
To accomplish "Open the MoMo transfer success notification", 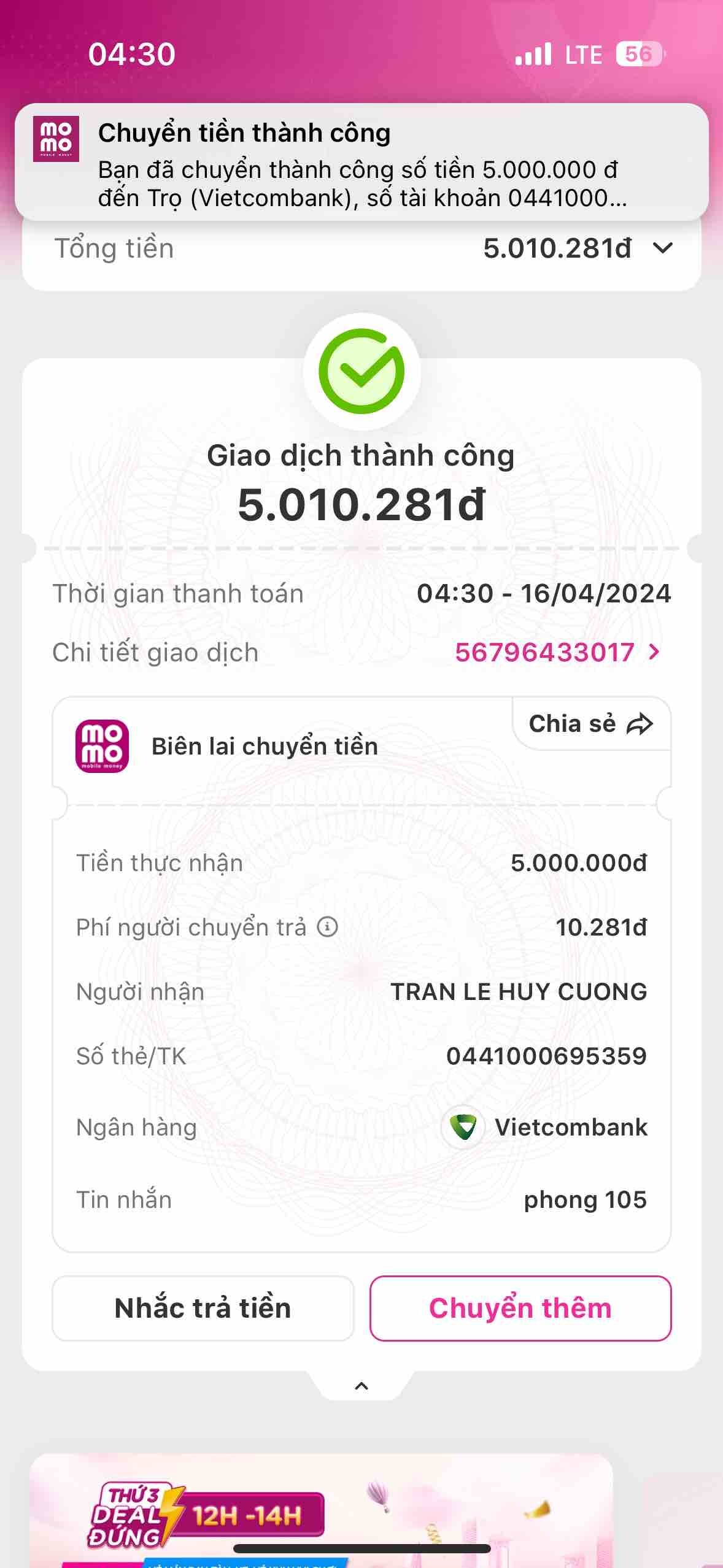I will [361, 163].
